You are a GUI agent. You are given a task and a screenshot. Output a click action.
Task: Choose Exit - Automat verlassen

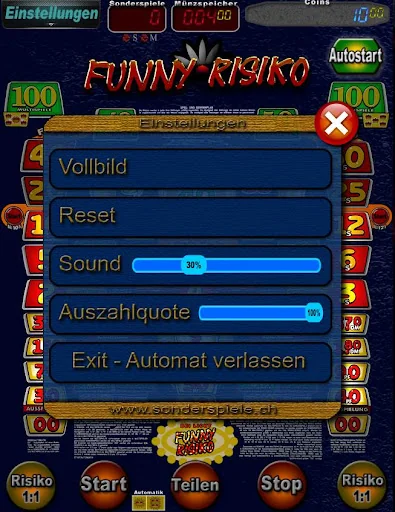191,362
